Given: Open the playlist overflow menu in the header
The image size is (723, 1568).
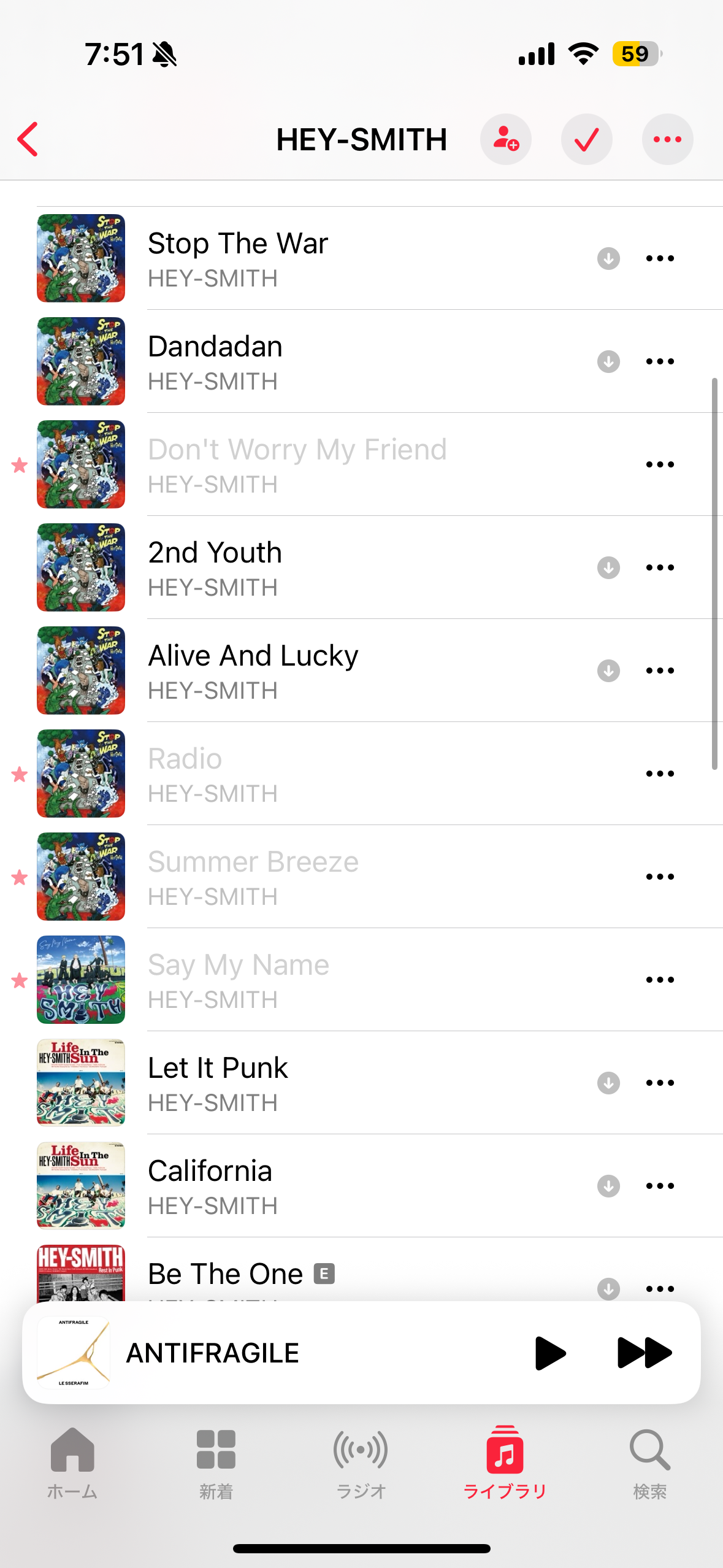Looking at the screenshot, I should [x=667, y=139].
